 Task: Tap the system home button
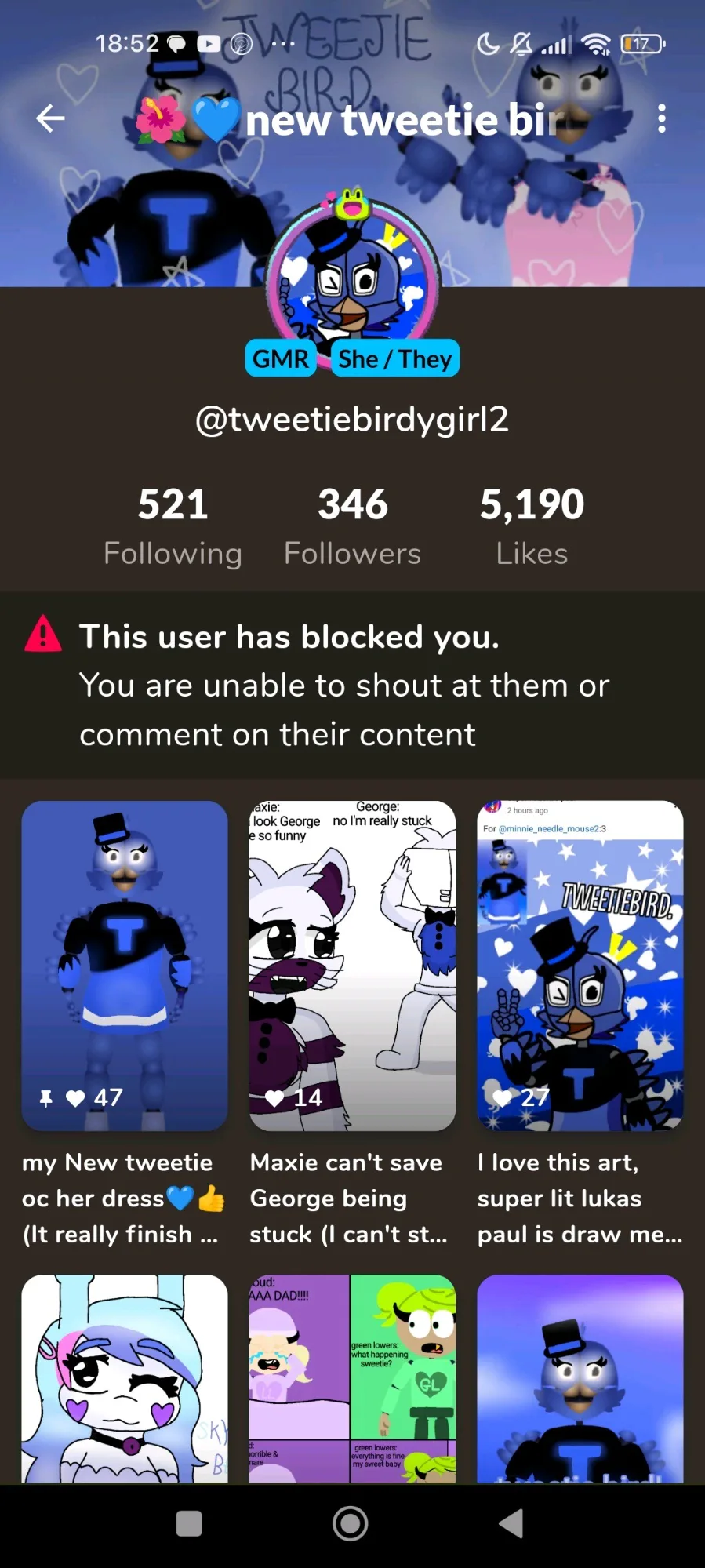(x=351, y=1523)
